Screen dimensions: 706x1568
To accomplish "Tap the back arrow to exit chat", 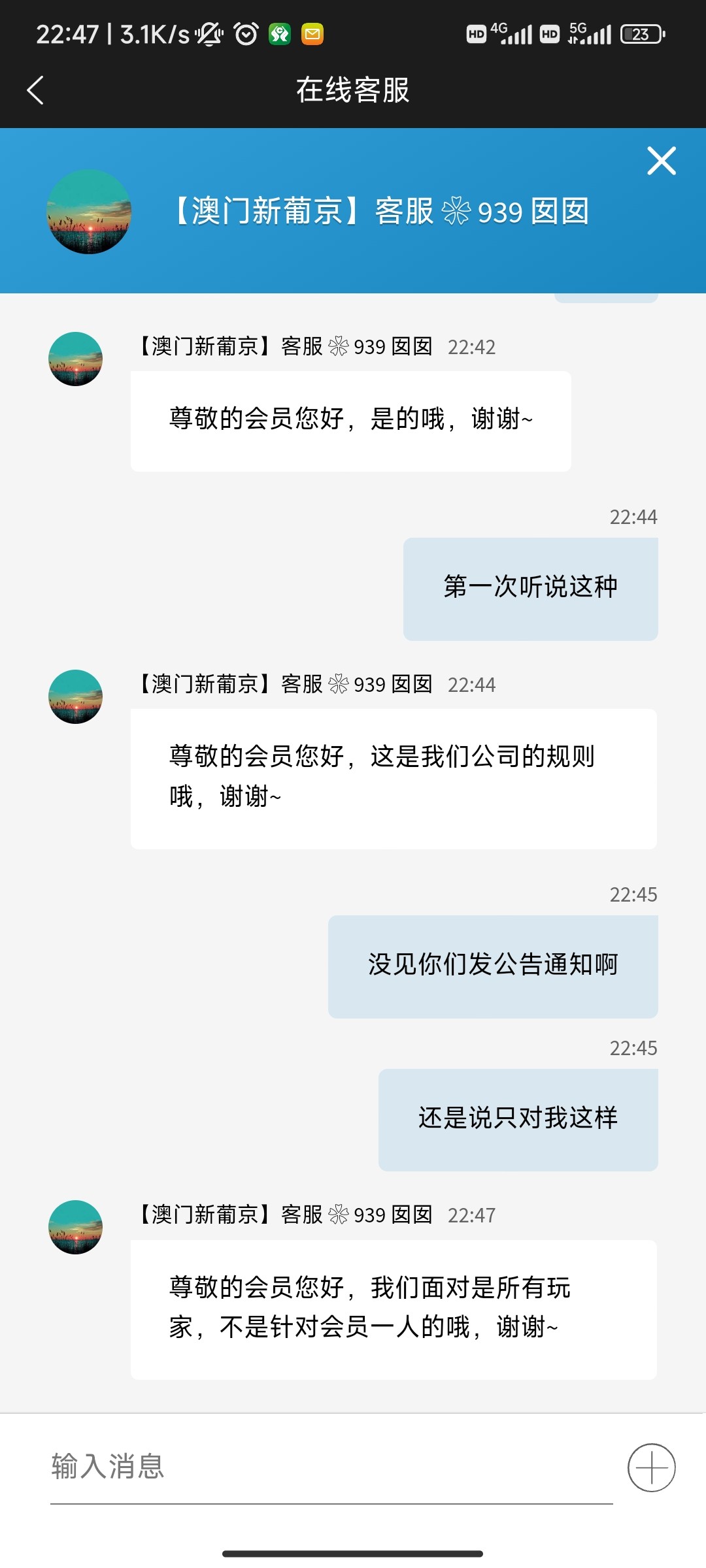I will click(x=36, y=90).
